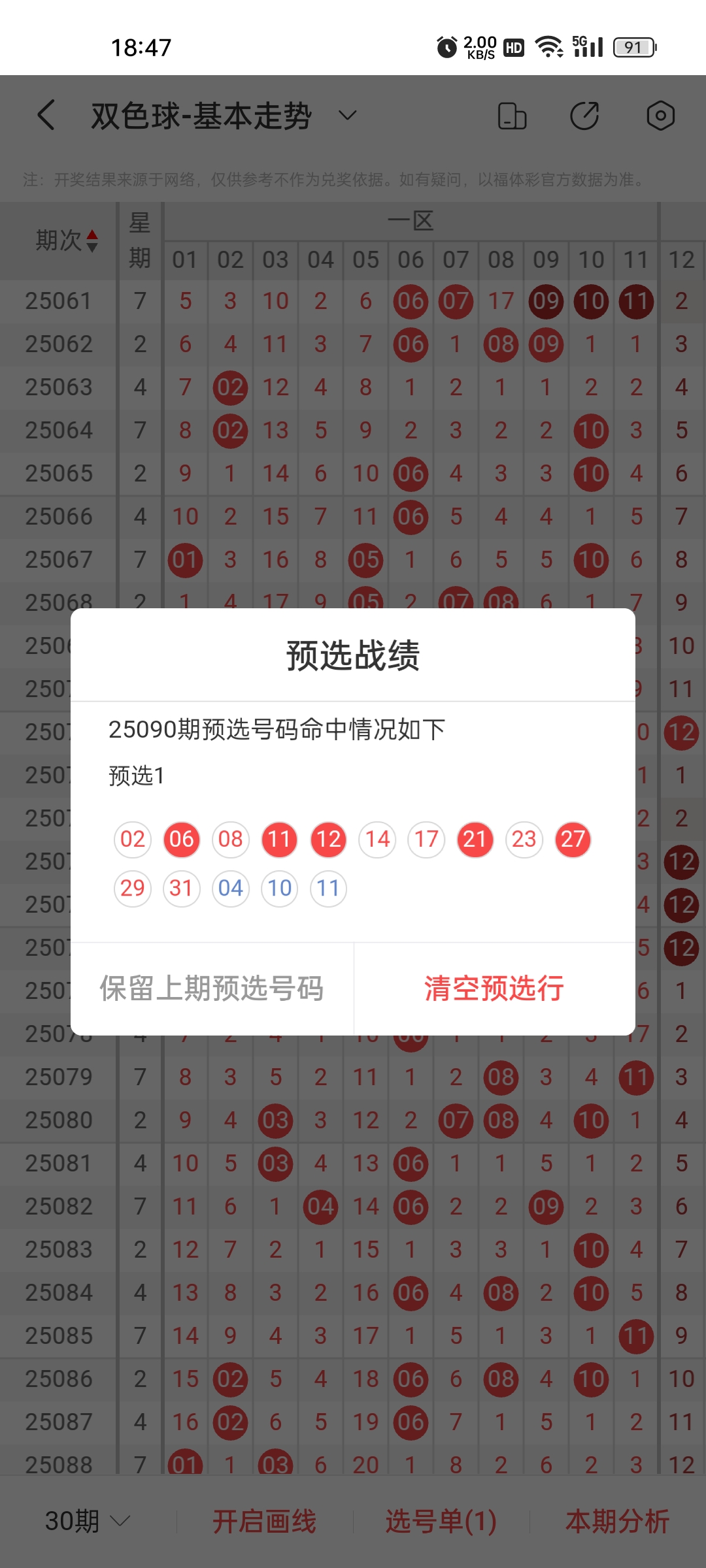706x1568 pixels.
Task: Tap 开启画线 at the bottom
Action: point(264,1521)
